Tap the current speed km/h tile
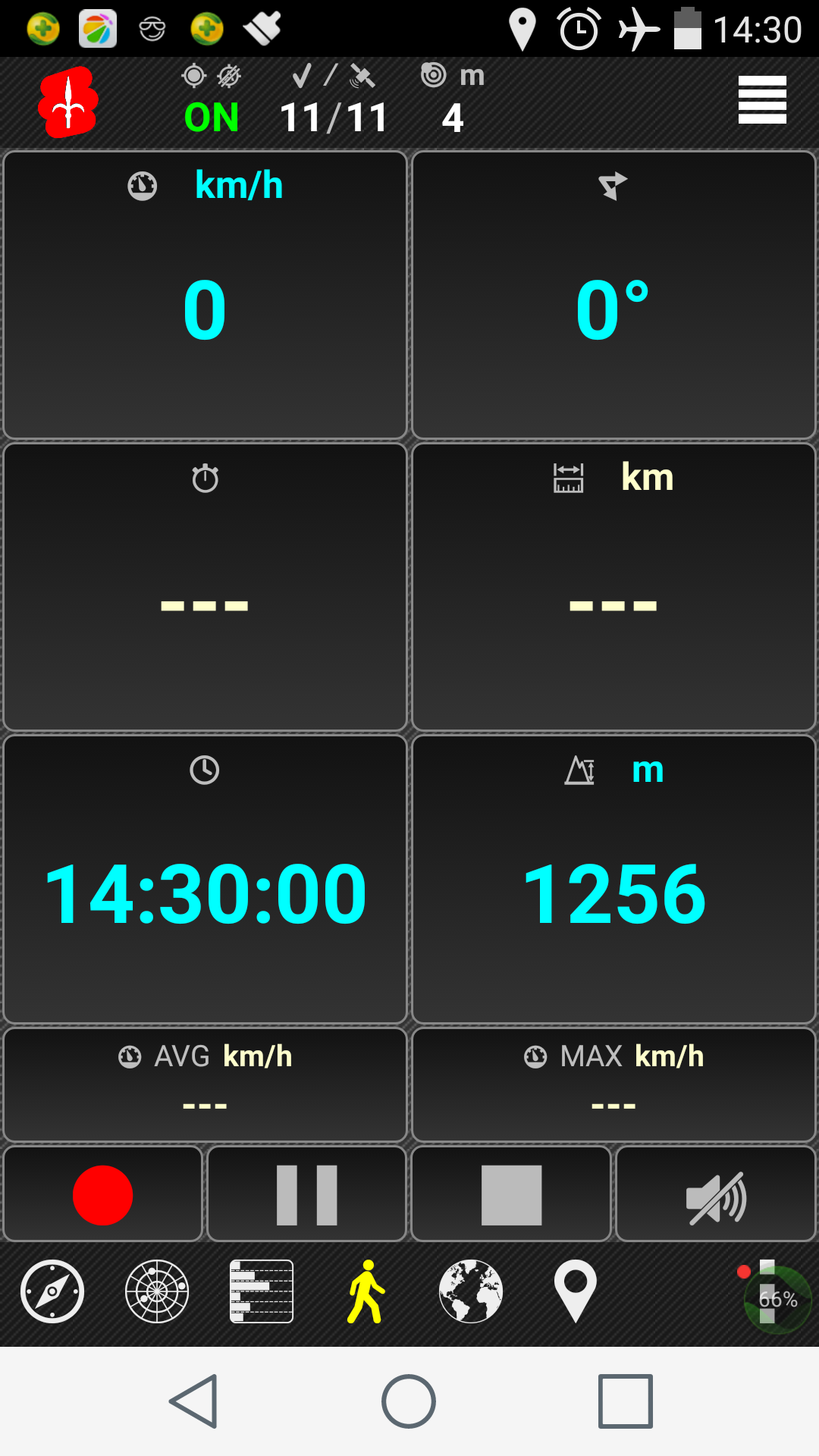The width and height of the screenshot is (819, 1456). point(205,295)
